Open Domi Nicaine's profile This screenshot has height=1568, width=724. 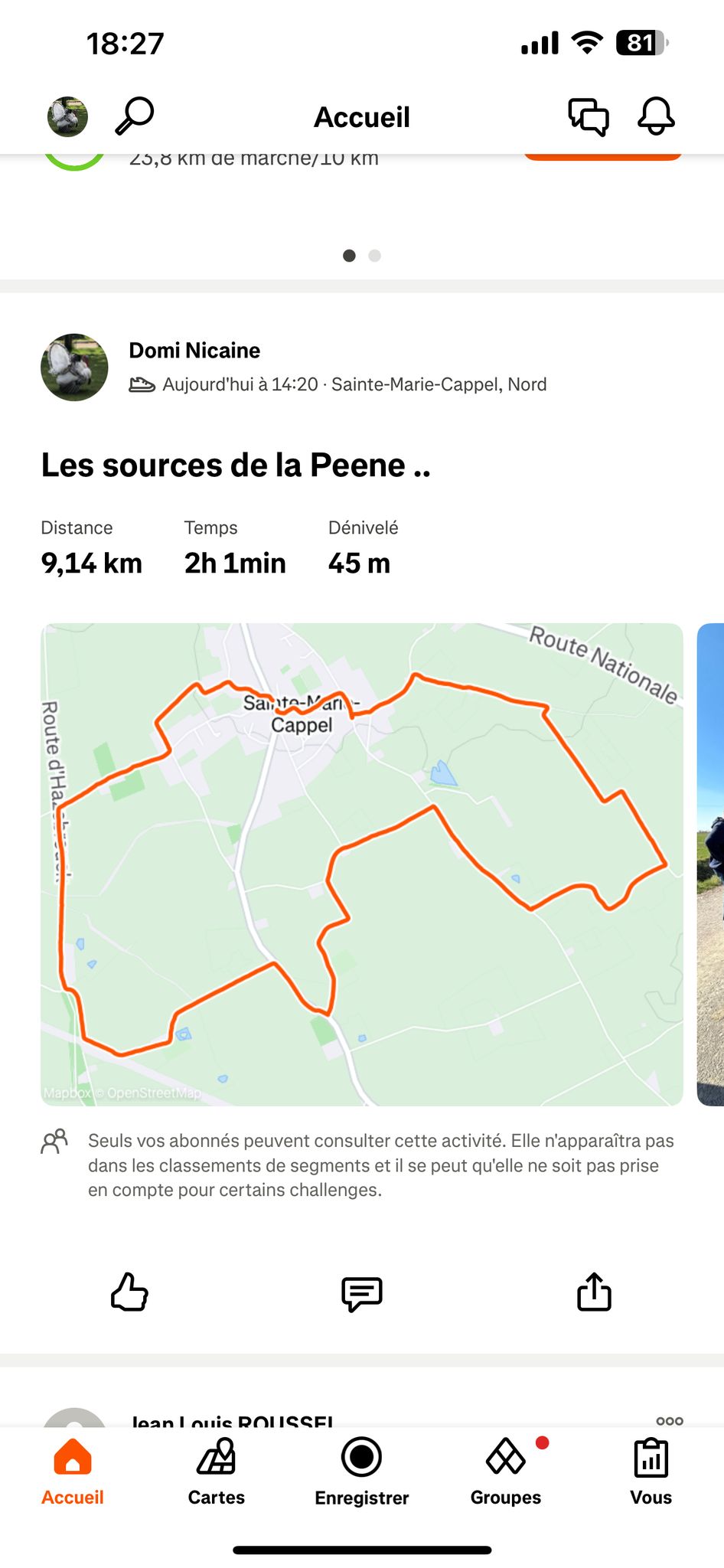(194, 351)
